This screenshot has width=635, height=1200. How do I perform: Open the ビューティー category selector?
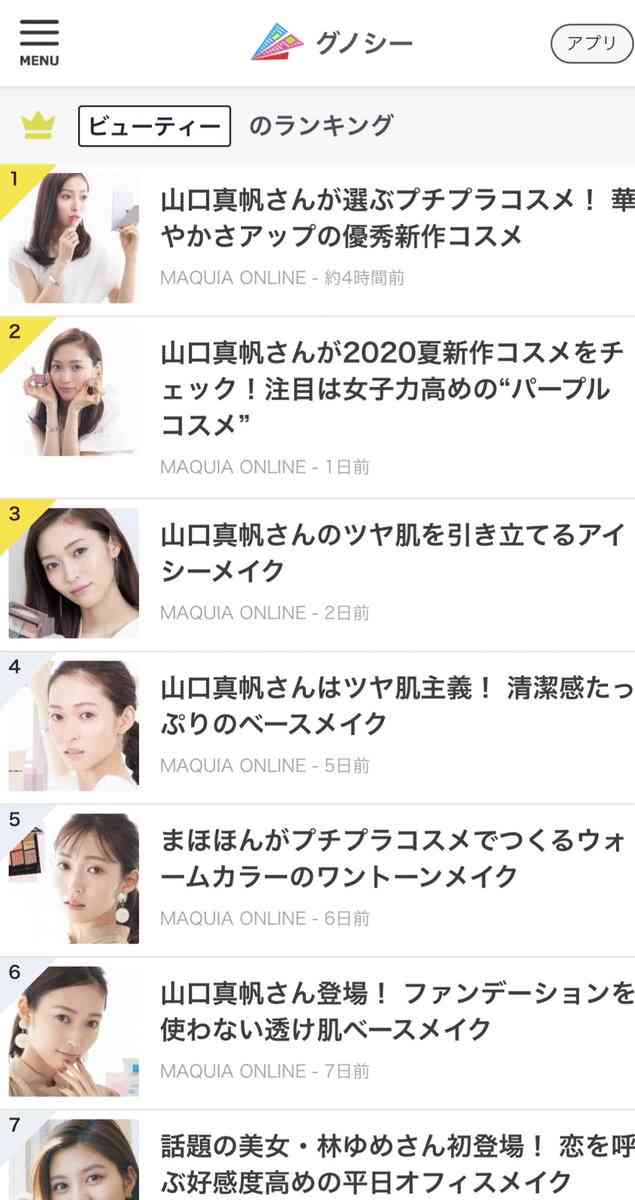[x=155, y=126]
